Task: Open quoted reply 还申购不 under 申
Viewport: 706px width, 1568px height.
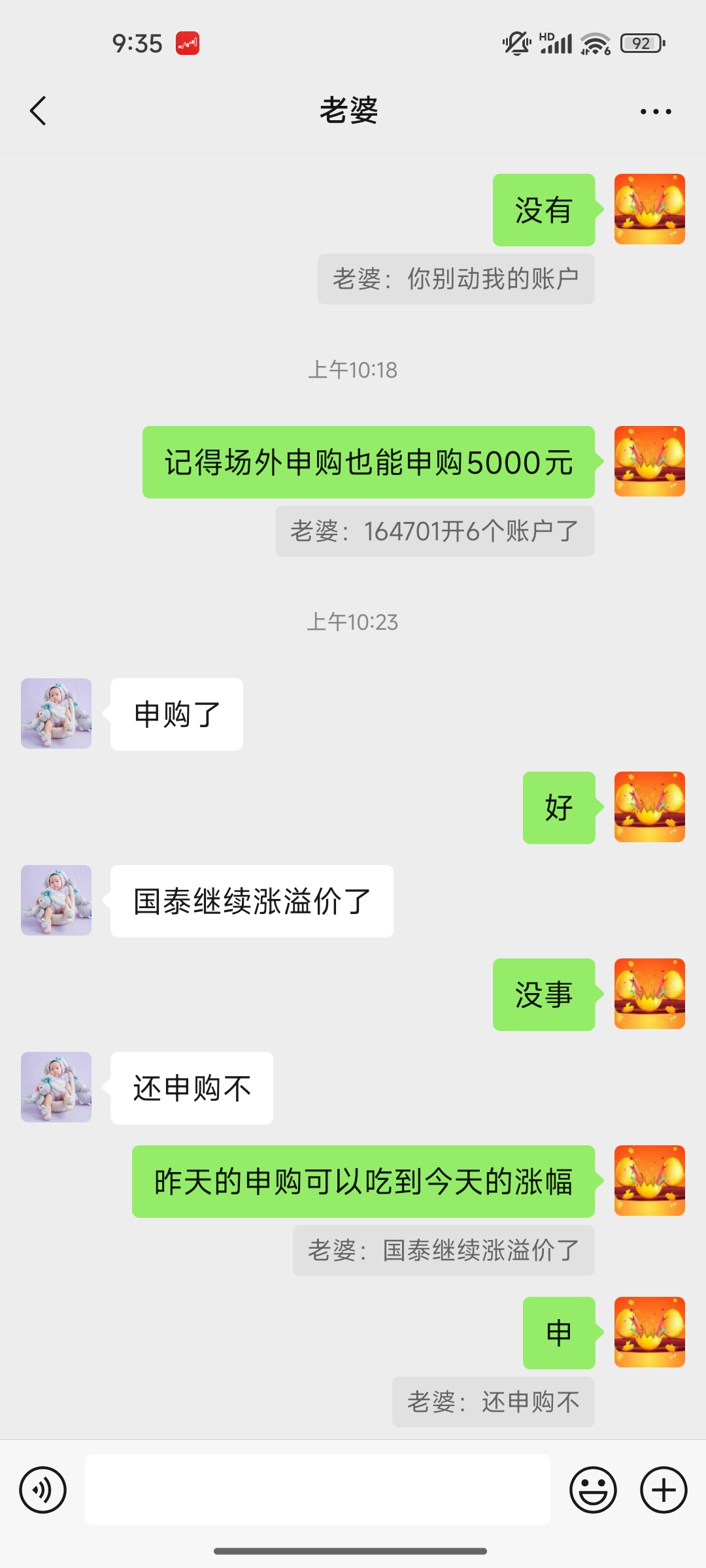Action: point(493,1402)
